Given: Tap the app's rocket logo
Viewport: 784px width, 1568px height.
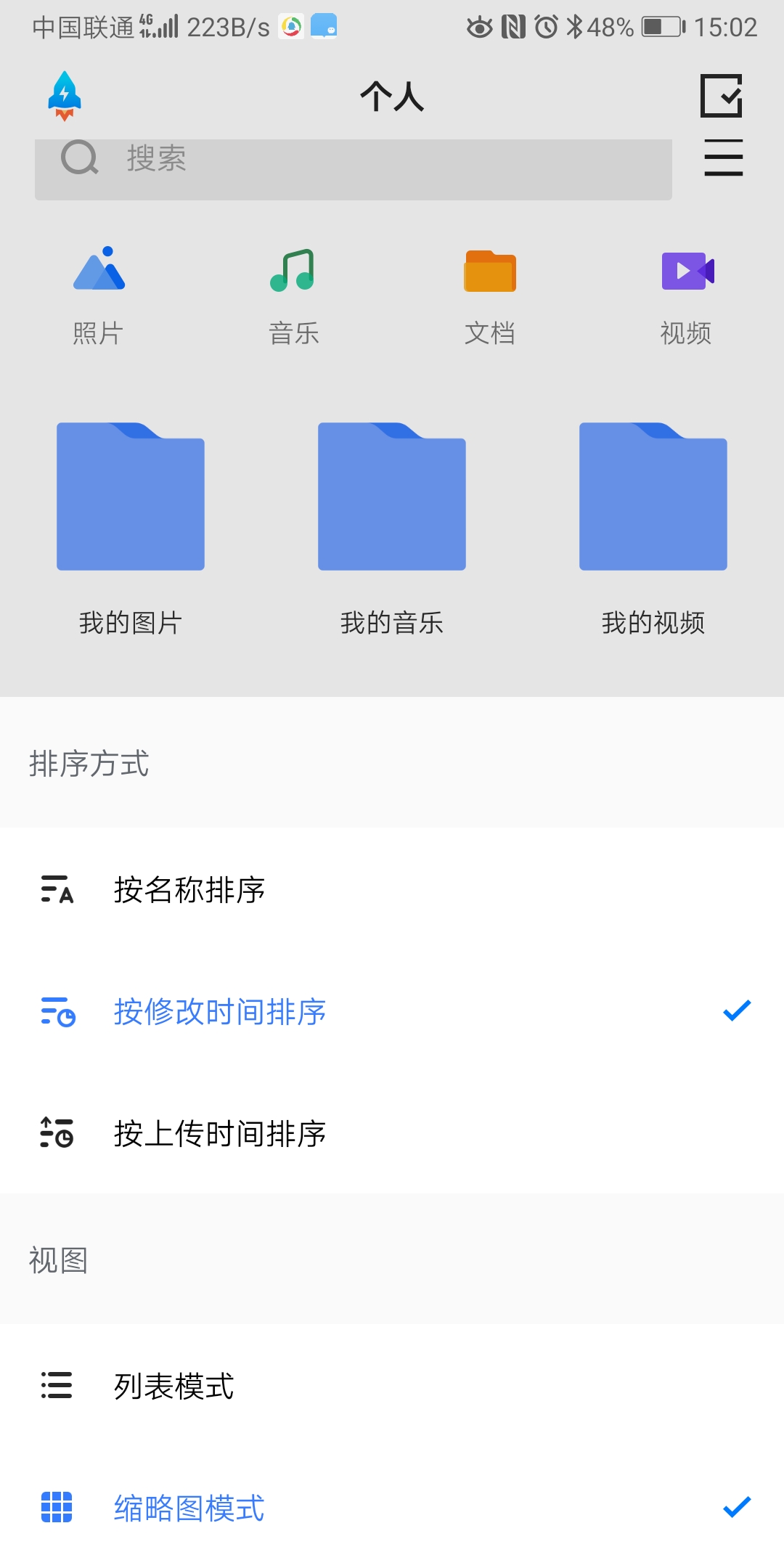Looking at the screenshot, I should pos(62,97).
